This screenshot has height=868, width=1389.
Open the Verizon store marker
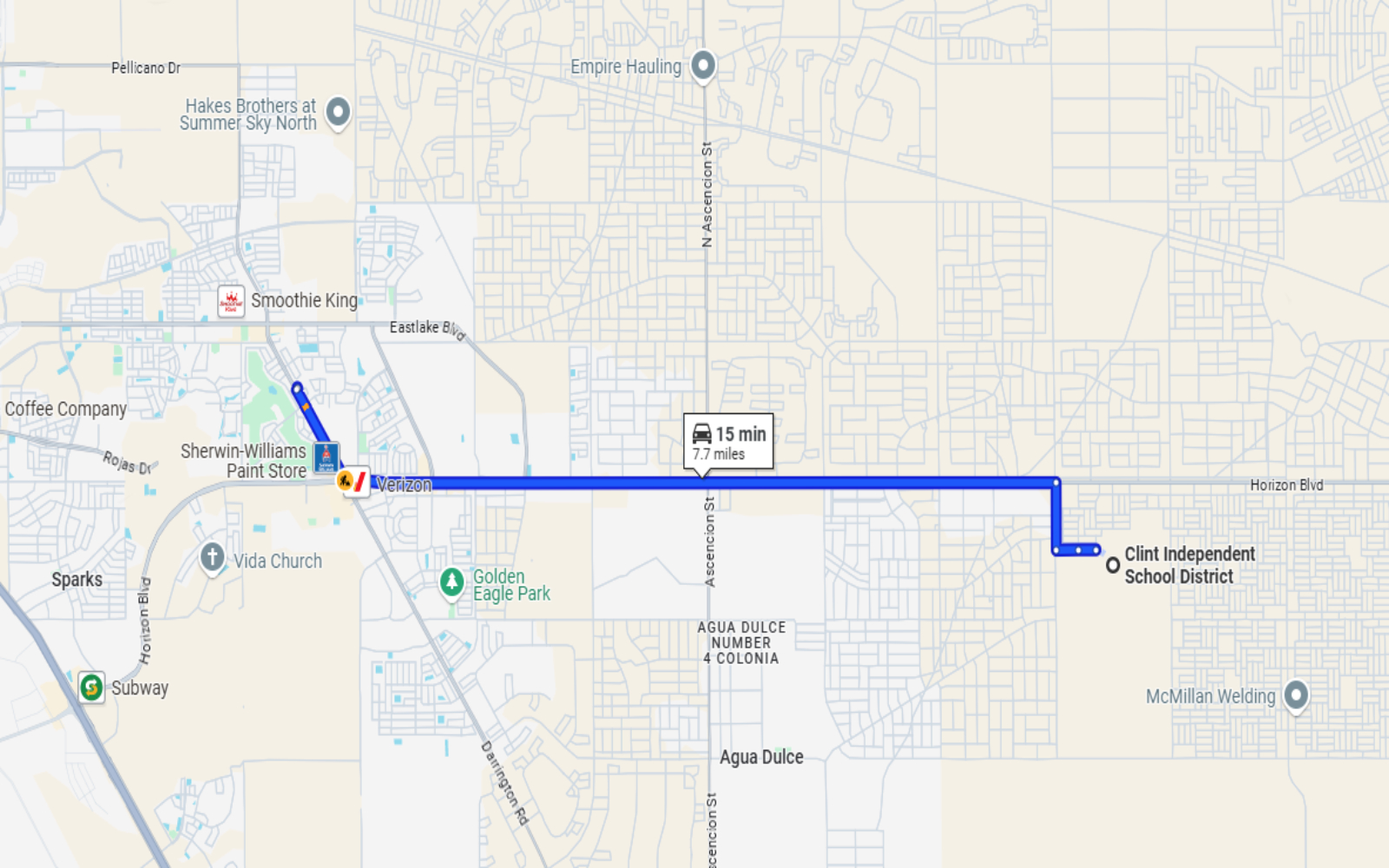[x=360, y=483]
